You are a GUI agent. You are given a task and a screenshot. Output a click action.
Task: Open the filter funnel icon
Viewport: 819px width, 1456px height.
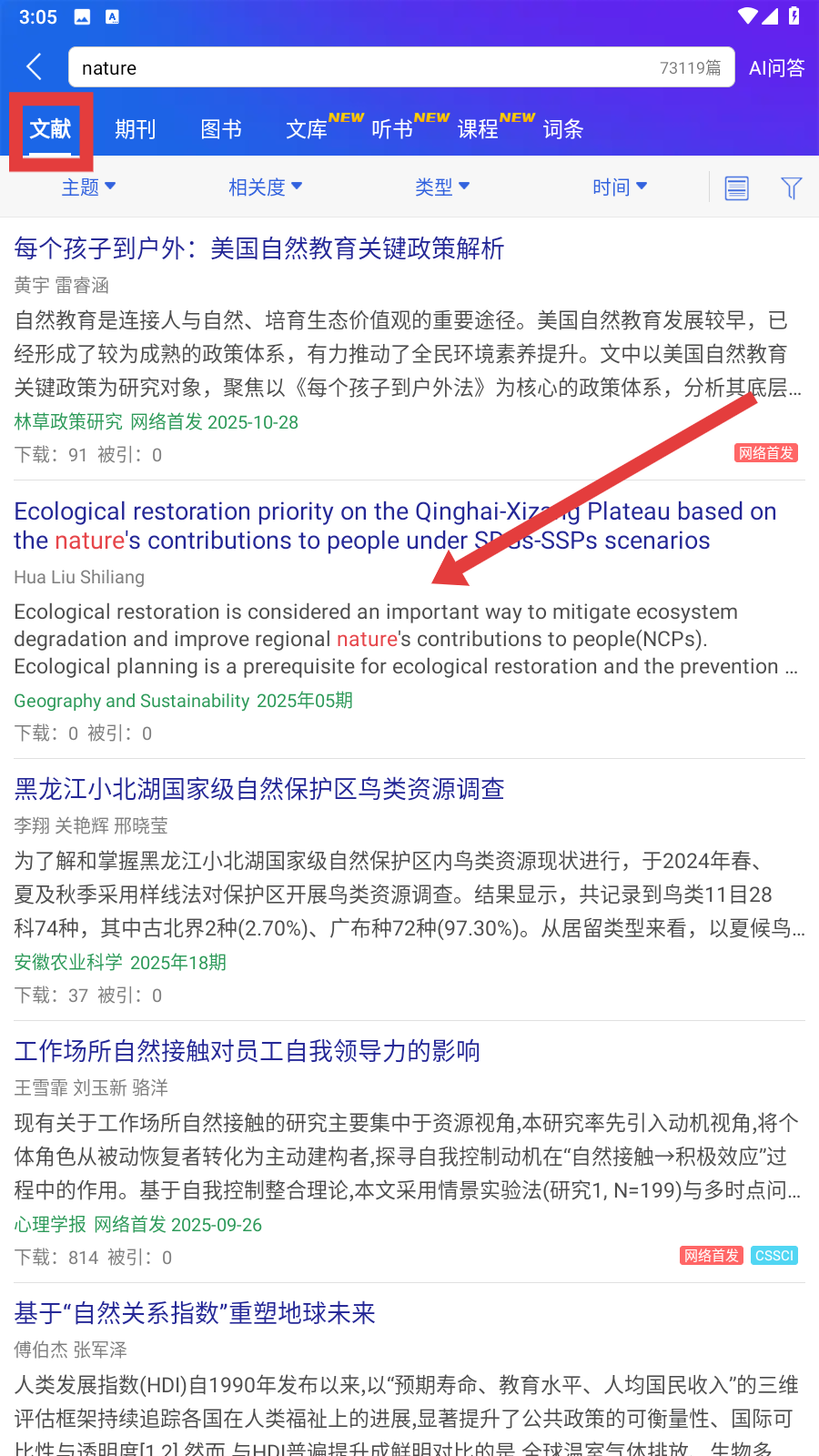(x=791, y=188)
